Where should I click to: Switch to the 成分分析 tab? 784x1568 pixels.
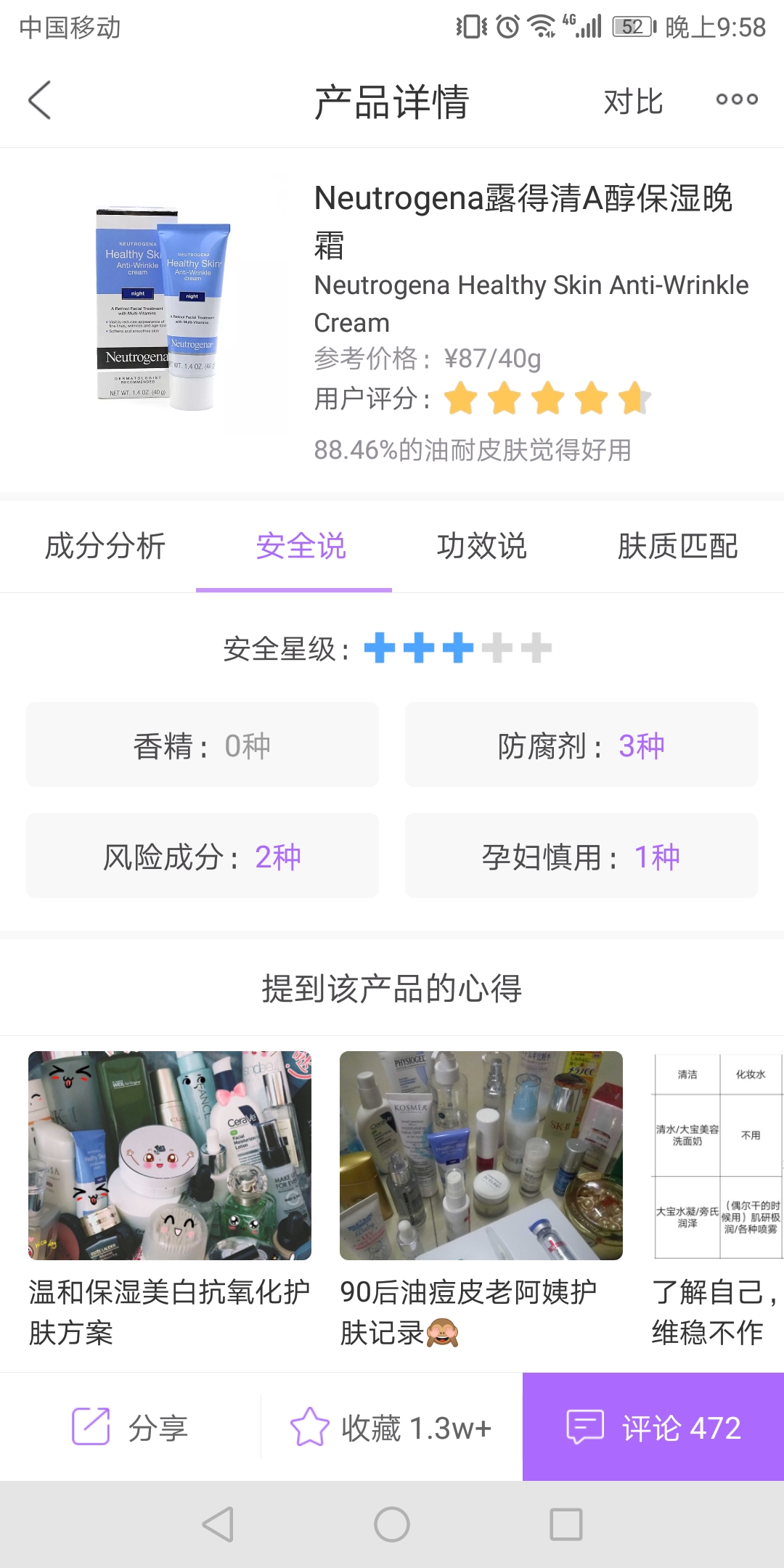click(105, 547)
